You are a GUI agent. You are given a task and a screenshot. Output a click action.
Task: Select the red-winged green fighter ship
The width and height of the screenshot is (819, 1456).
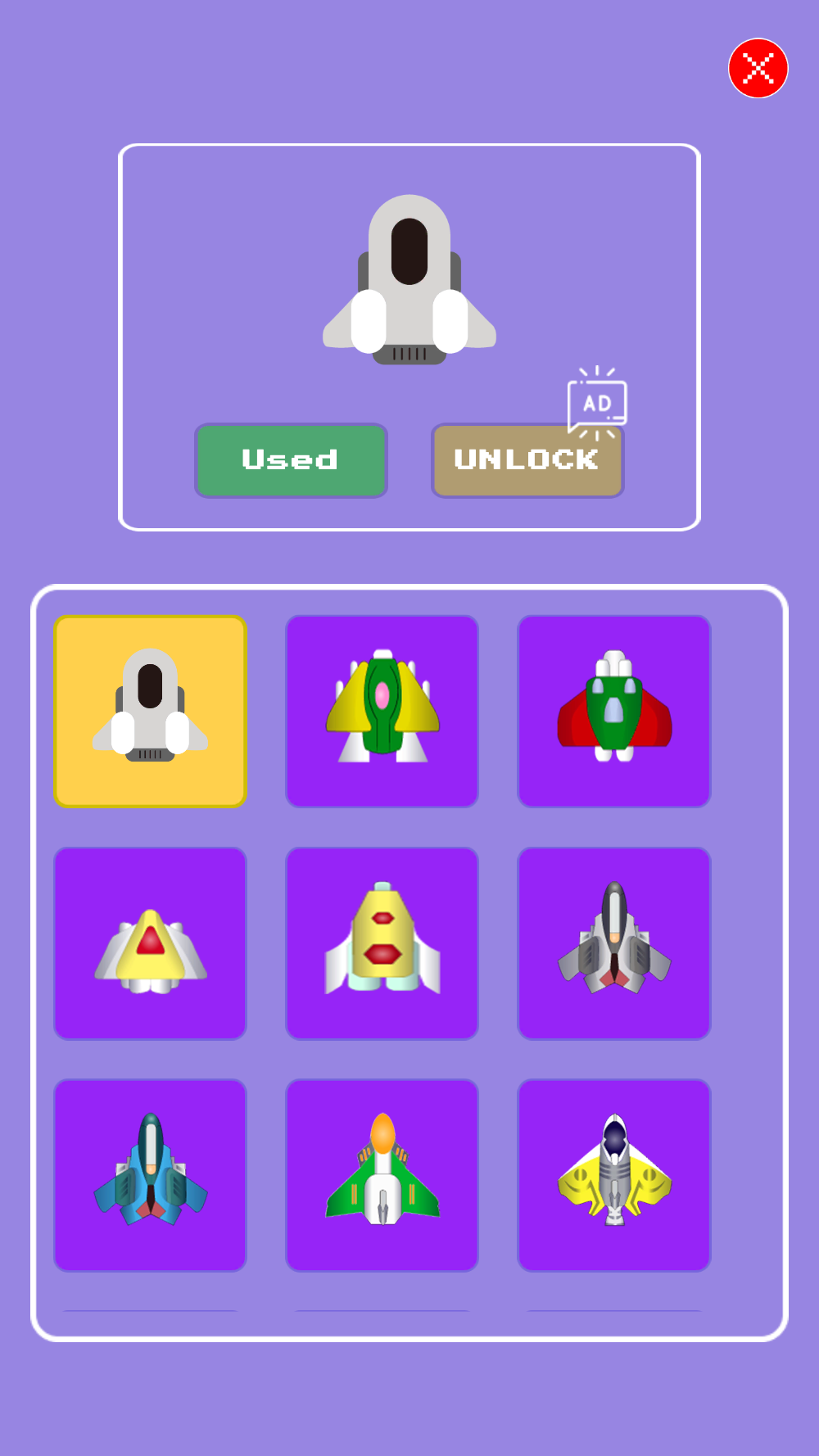coord(614,711)
